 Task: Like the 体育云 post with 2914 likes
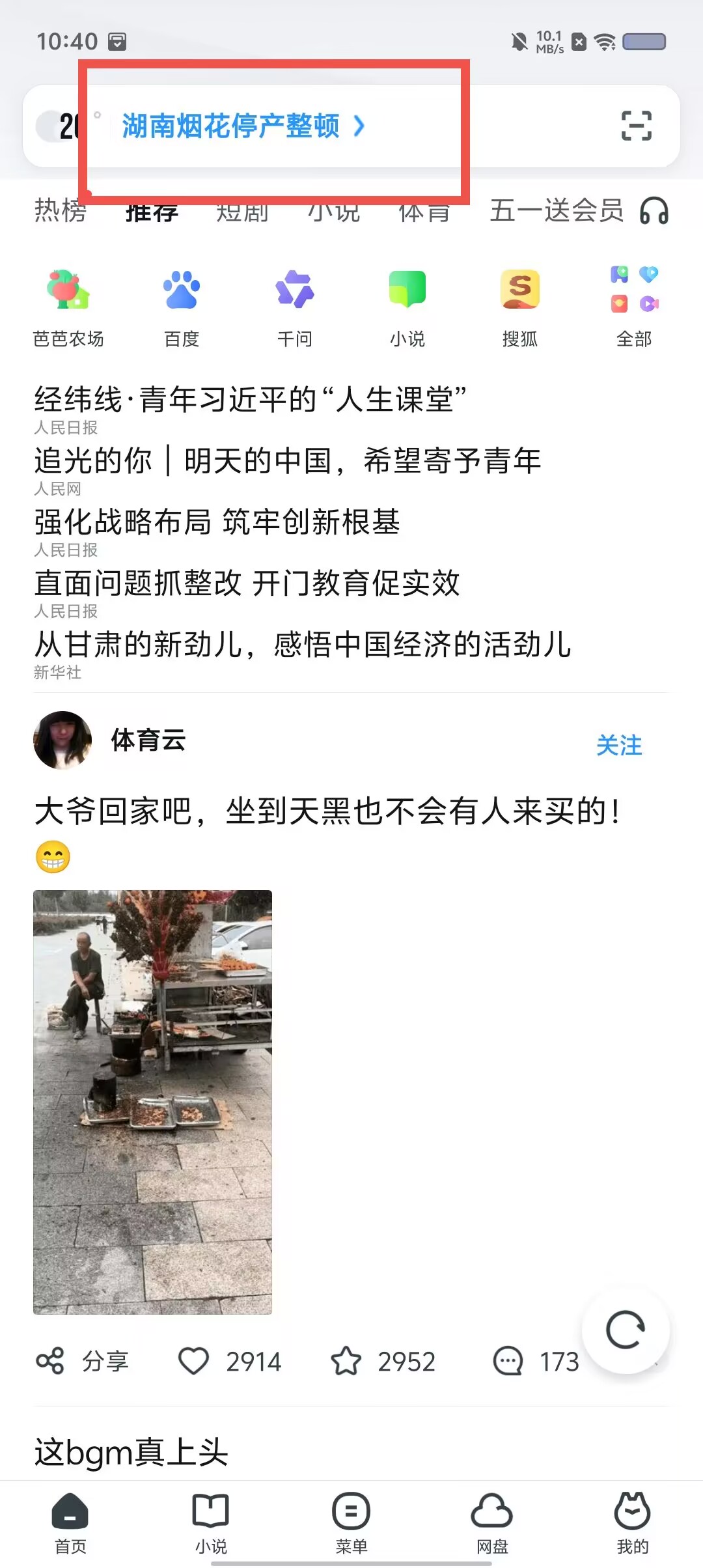pyautogui.click(x=229, y=1362)
